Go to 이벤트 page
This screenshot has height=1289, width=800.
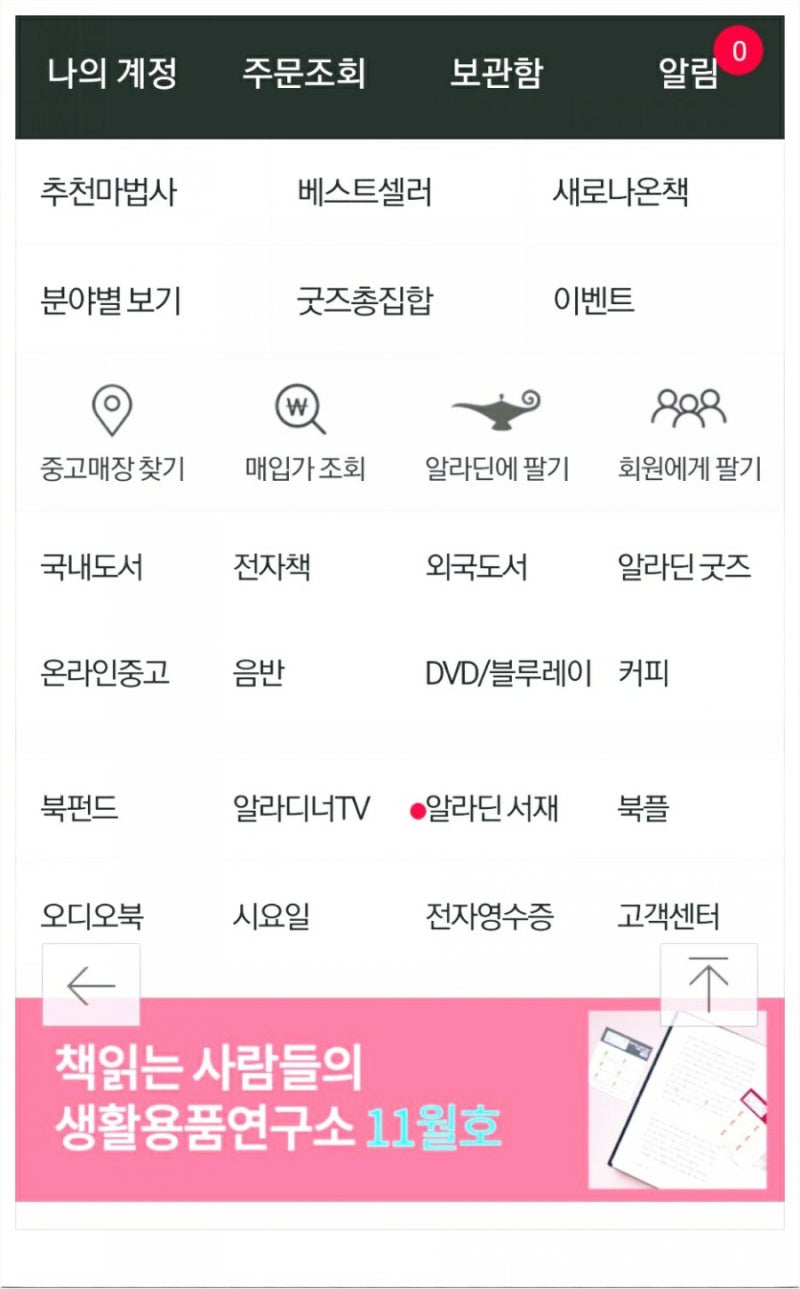pos(593,300)
